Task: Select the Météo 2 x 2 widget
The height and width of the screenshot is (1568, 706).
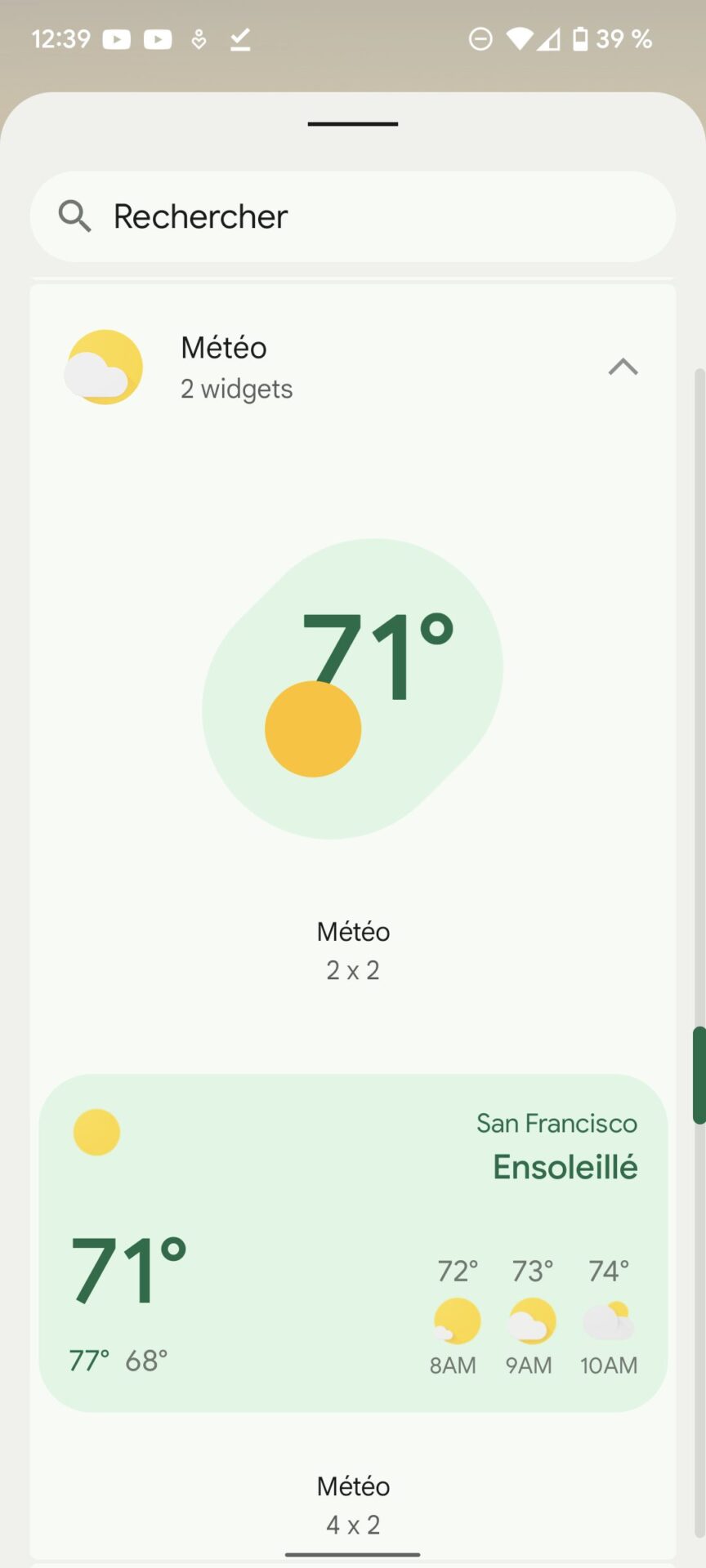Action: (x=353, y=688)
